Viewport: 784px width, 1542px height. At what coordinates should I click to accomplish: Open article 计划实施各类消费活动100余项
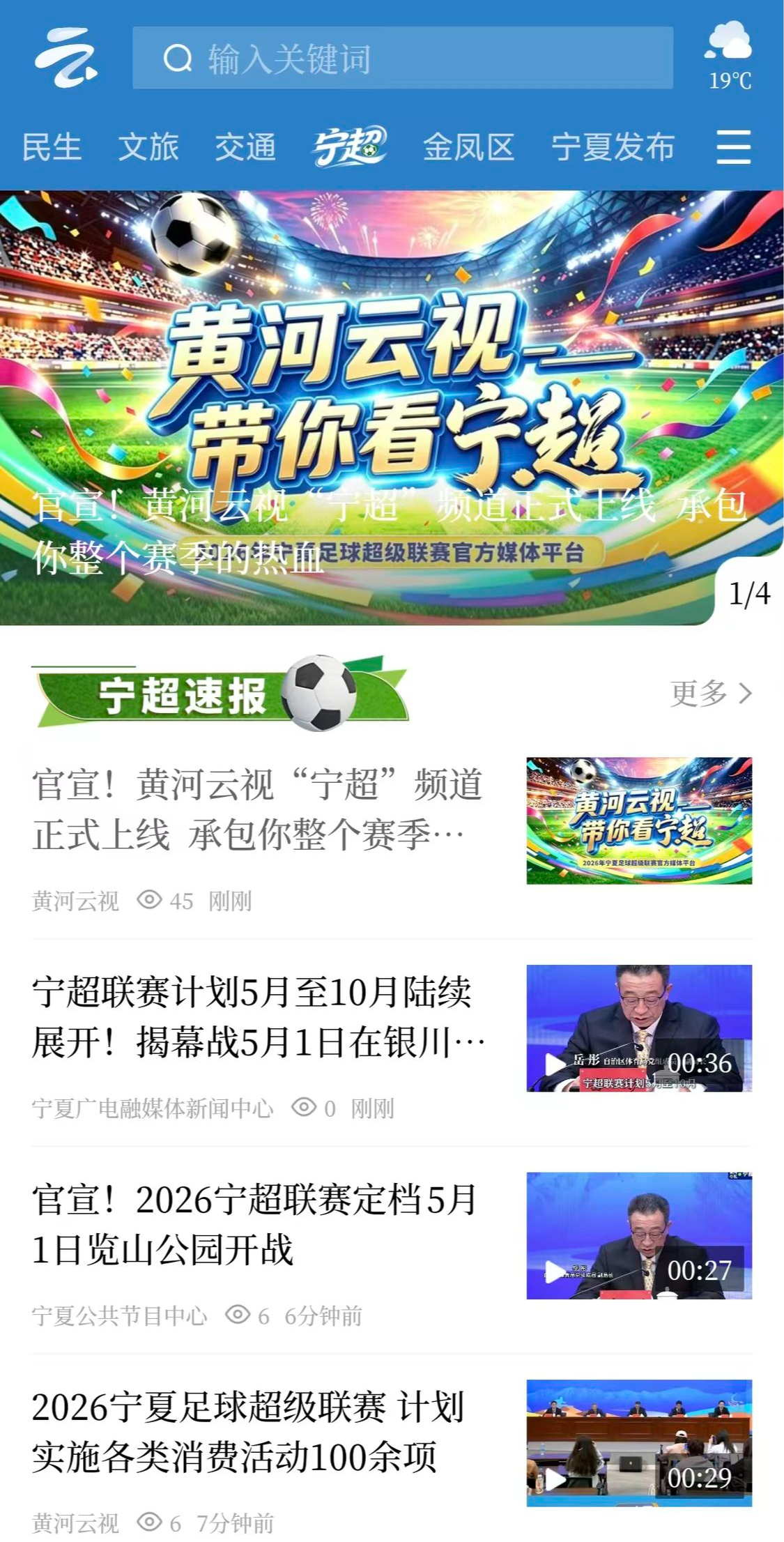coord(248,1432)
